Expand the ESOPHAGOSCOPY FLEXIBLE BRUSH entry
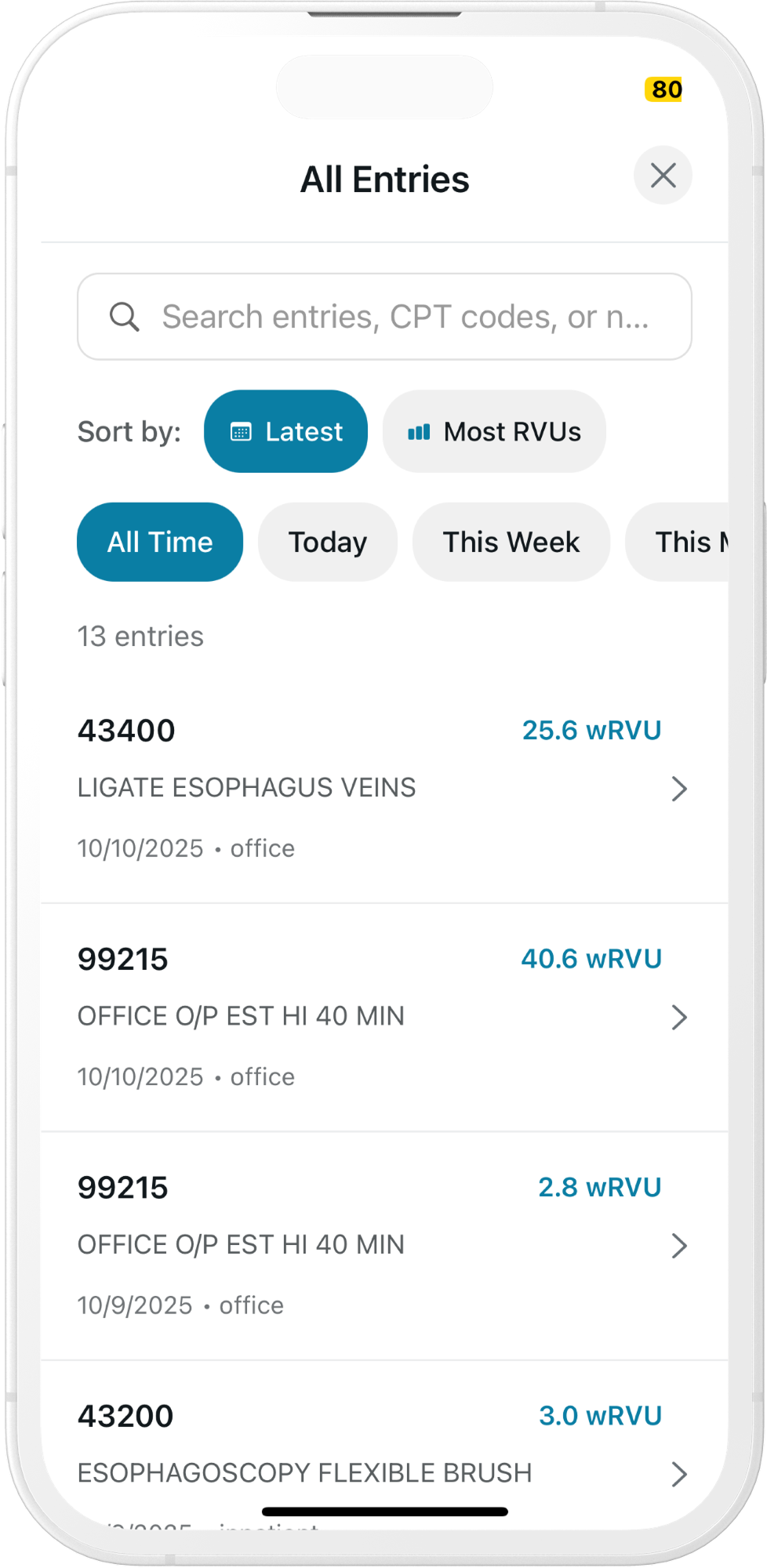Screen dimensions: 767x1568 click(314, 1472)
